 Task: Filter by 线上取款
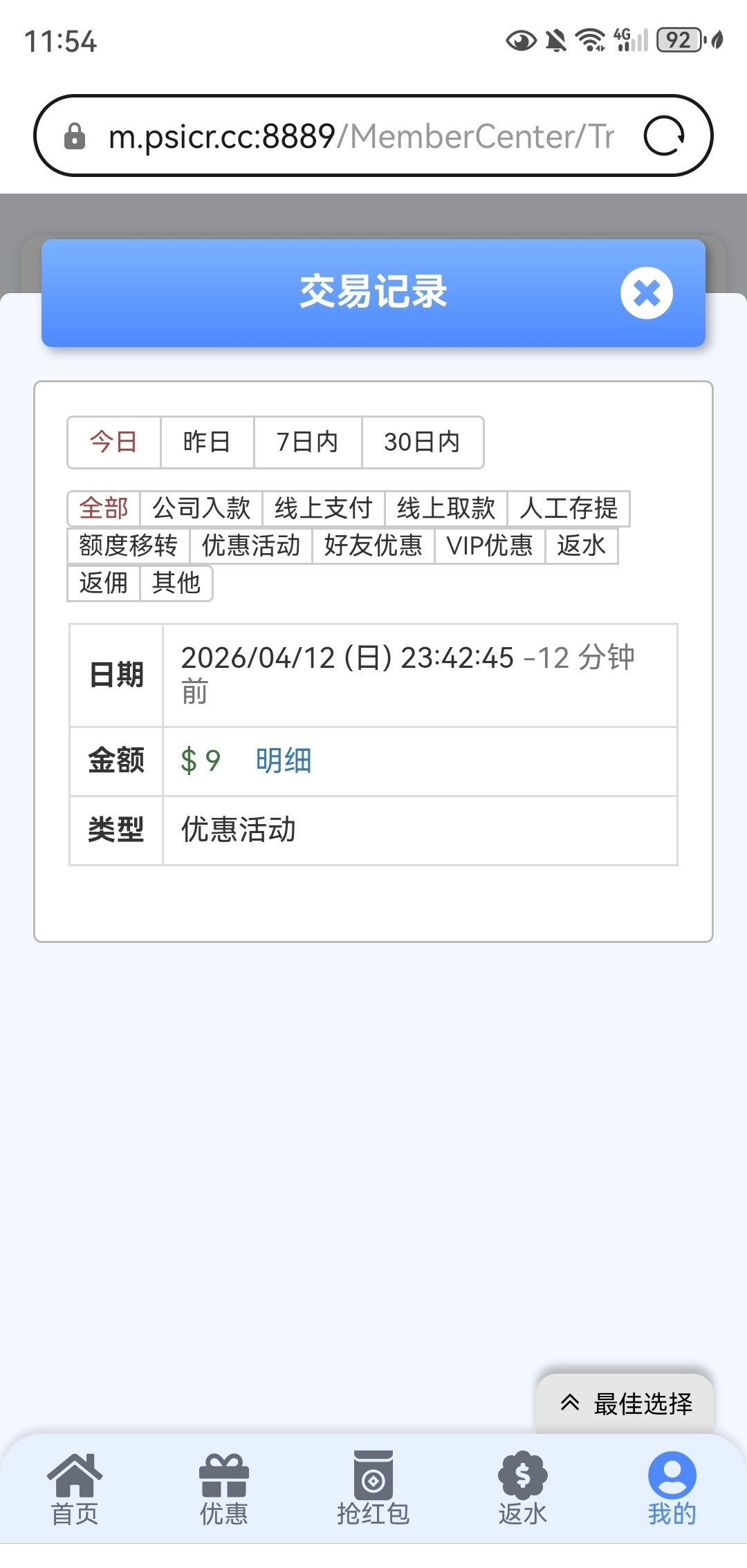(445, 508)
